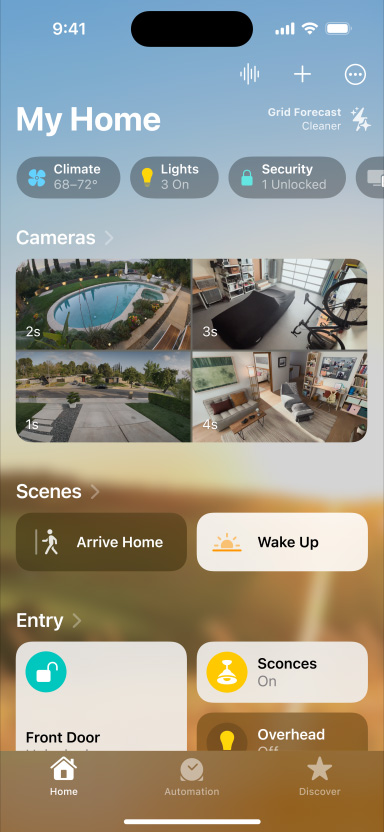384x832 pixels.
Task: Activate the Wake Up scene
Action: point(282,542)
